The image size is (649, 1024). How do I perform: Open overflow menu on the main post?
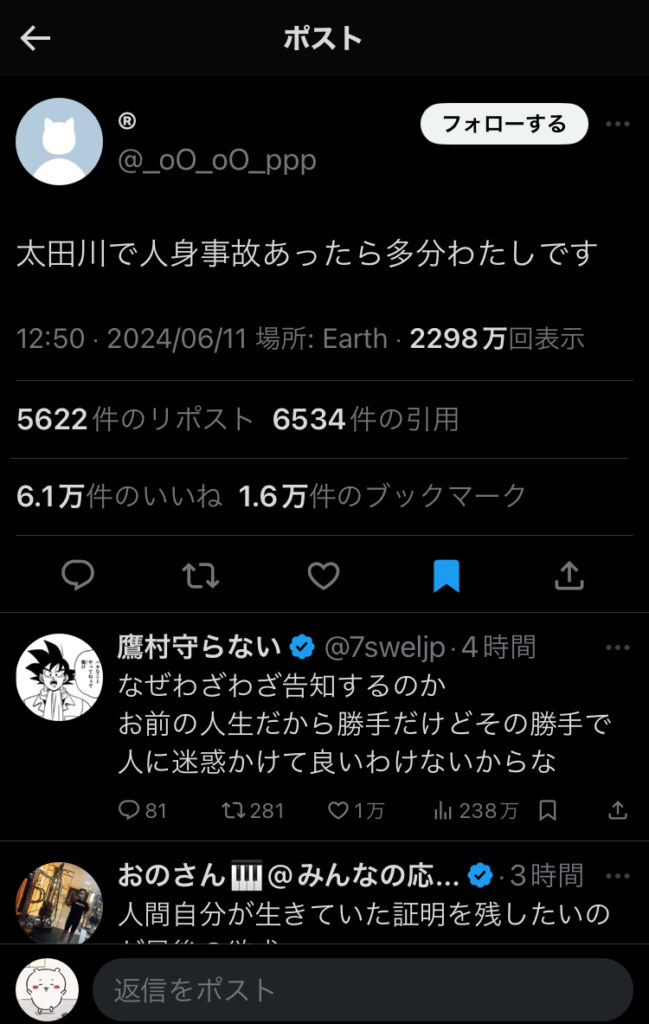pos(618,124)
